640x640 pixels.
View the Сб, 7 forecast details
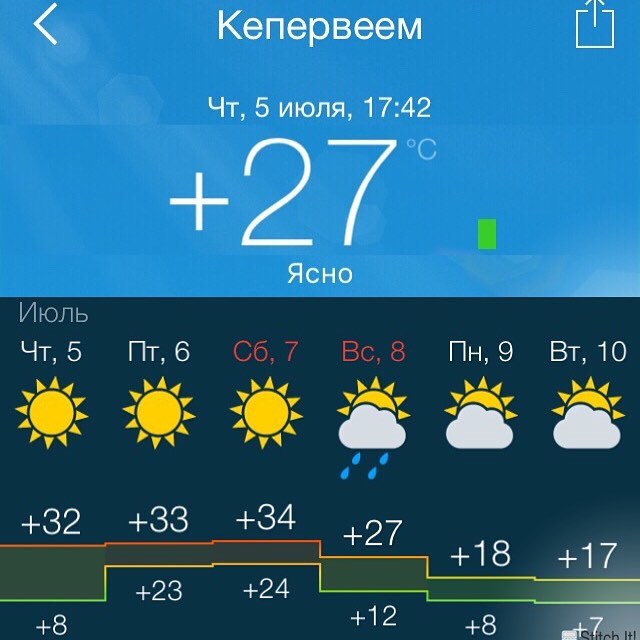point(266,351)
